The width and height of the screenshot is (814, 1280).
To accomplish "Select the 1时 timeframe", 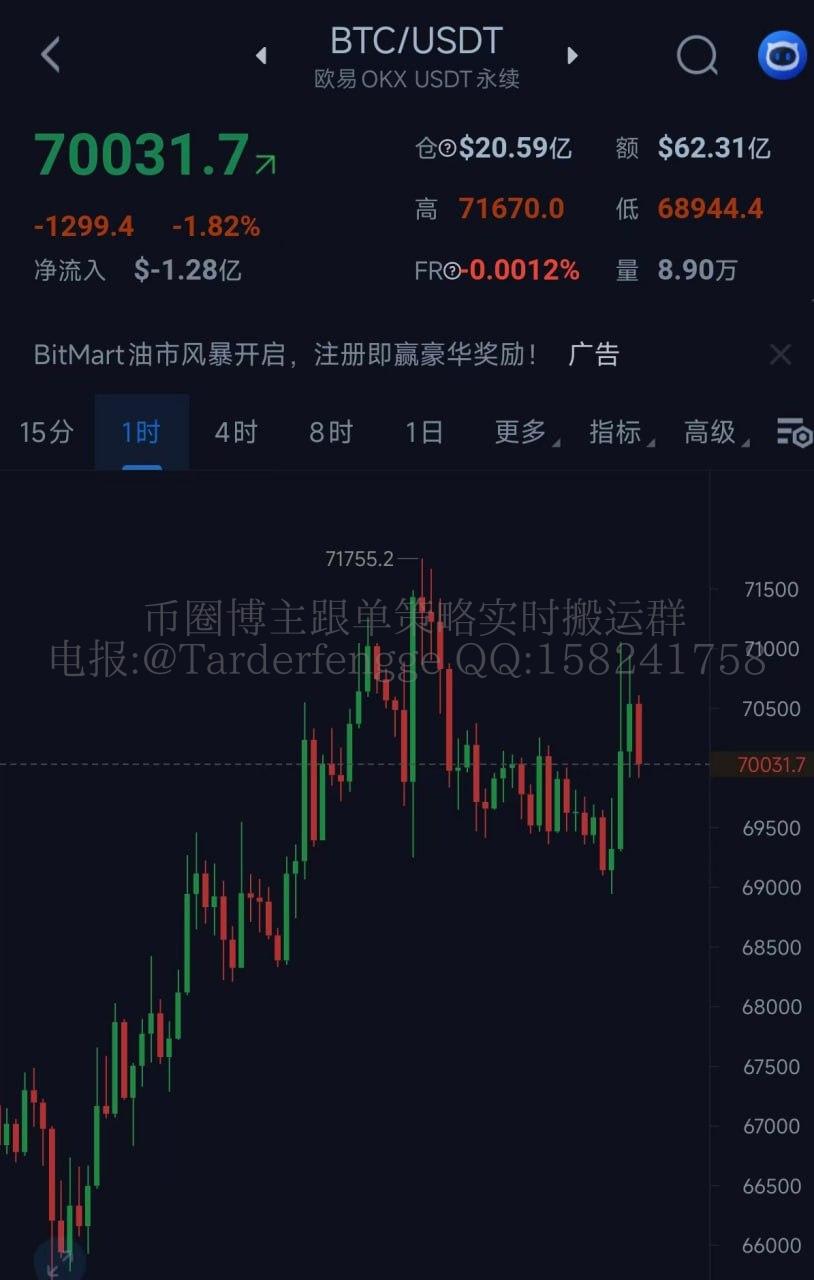I will click(141, 432).
